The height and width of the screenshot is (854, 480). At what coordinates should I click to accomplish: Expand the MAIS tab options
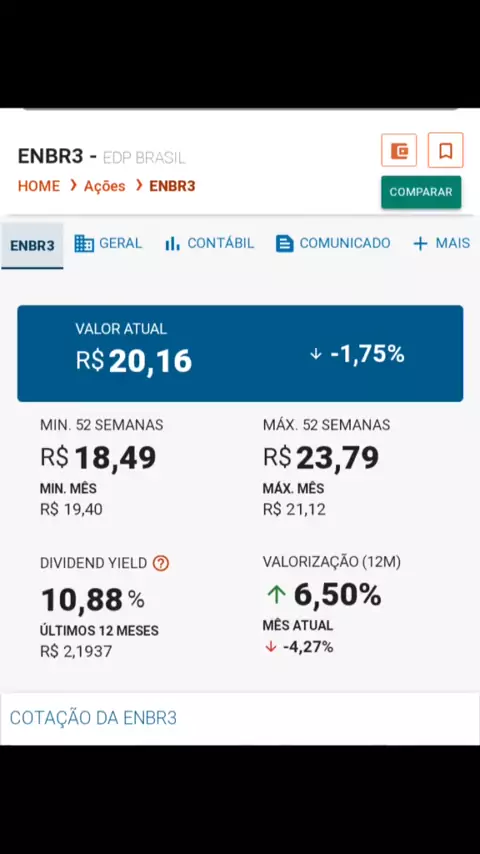click(x=441, y=243)
